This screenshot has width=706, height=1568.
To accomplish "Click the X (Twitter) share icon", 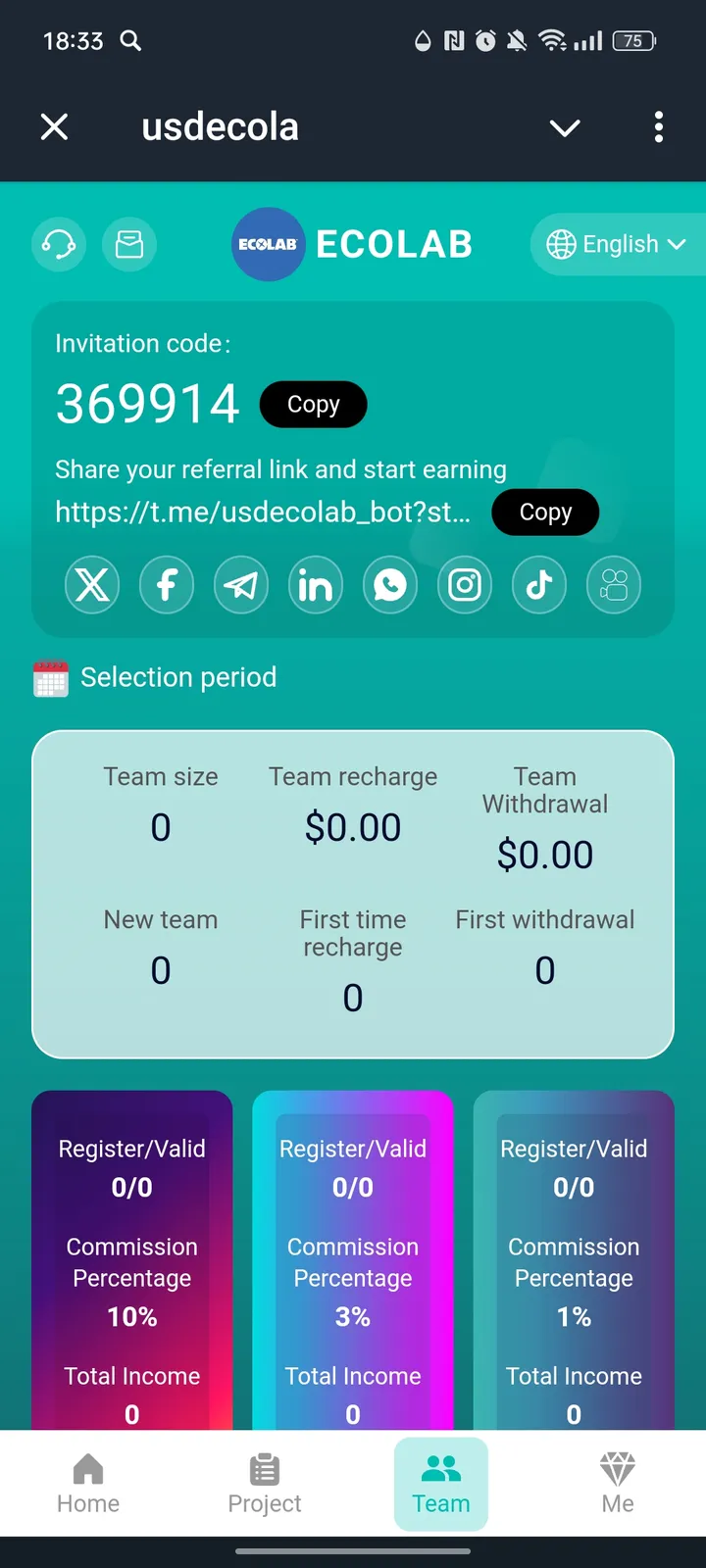I will [91, 585].
